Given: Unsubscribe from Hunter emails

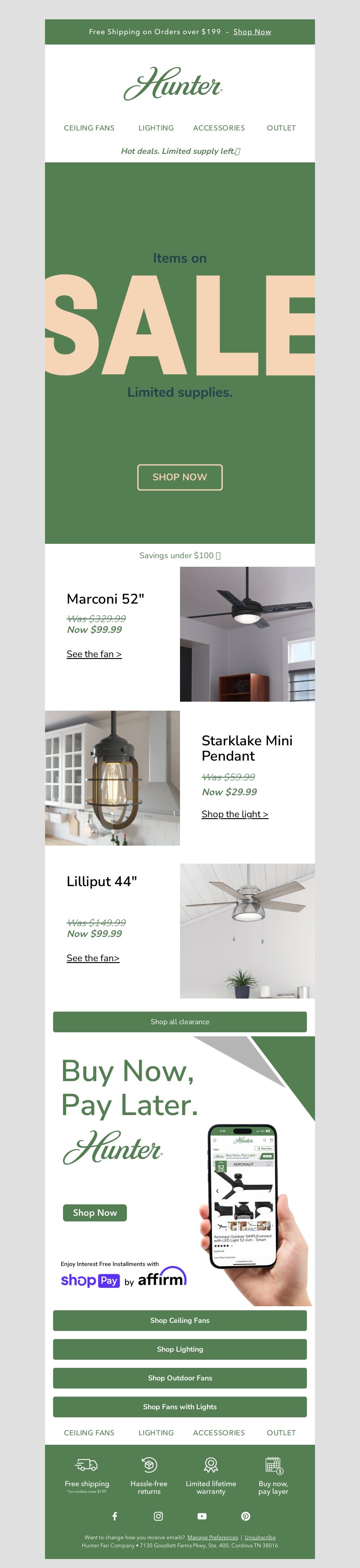Looking at the screenshot, I should 260,1537.
